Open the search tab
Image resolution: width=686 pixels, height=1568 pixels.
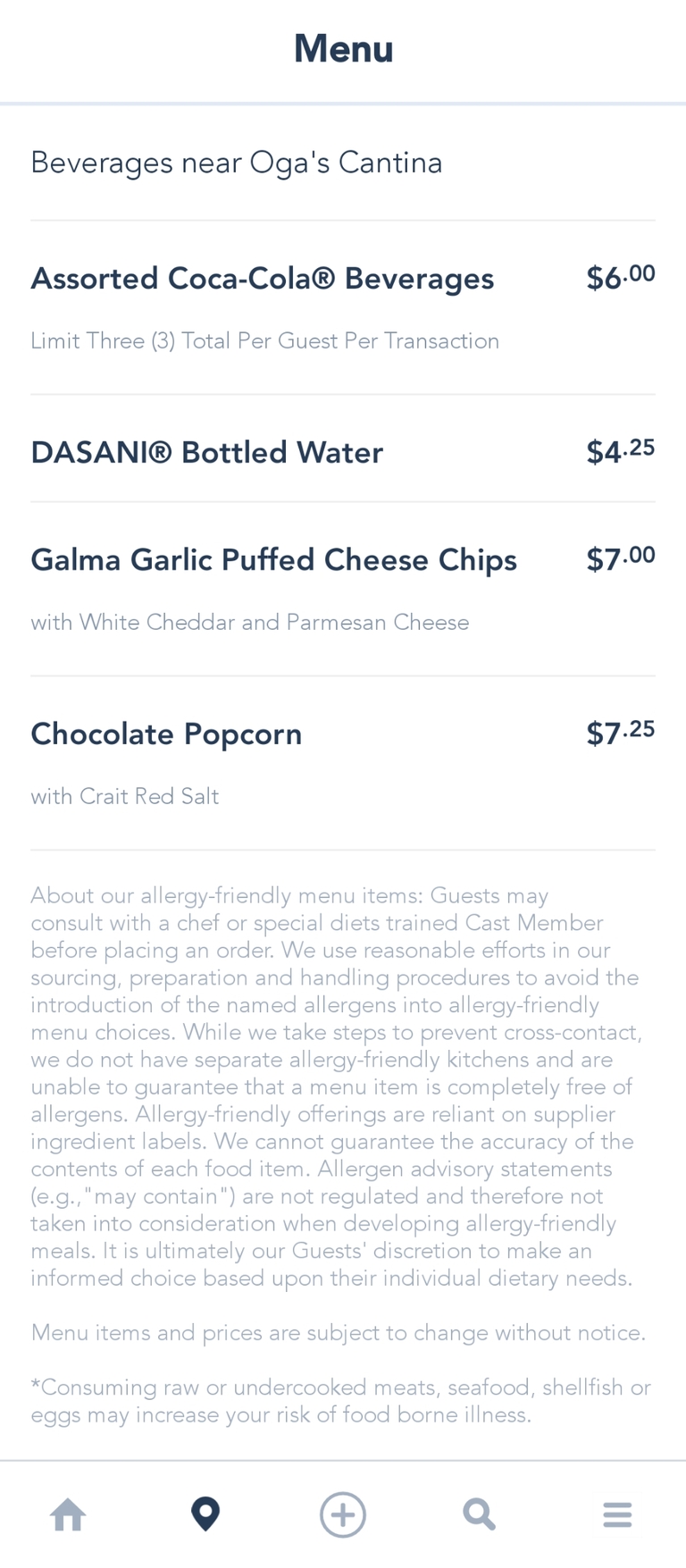(x=480, y=1514)
